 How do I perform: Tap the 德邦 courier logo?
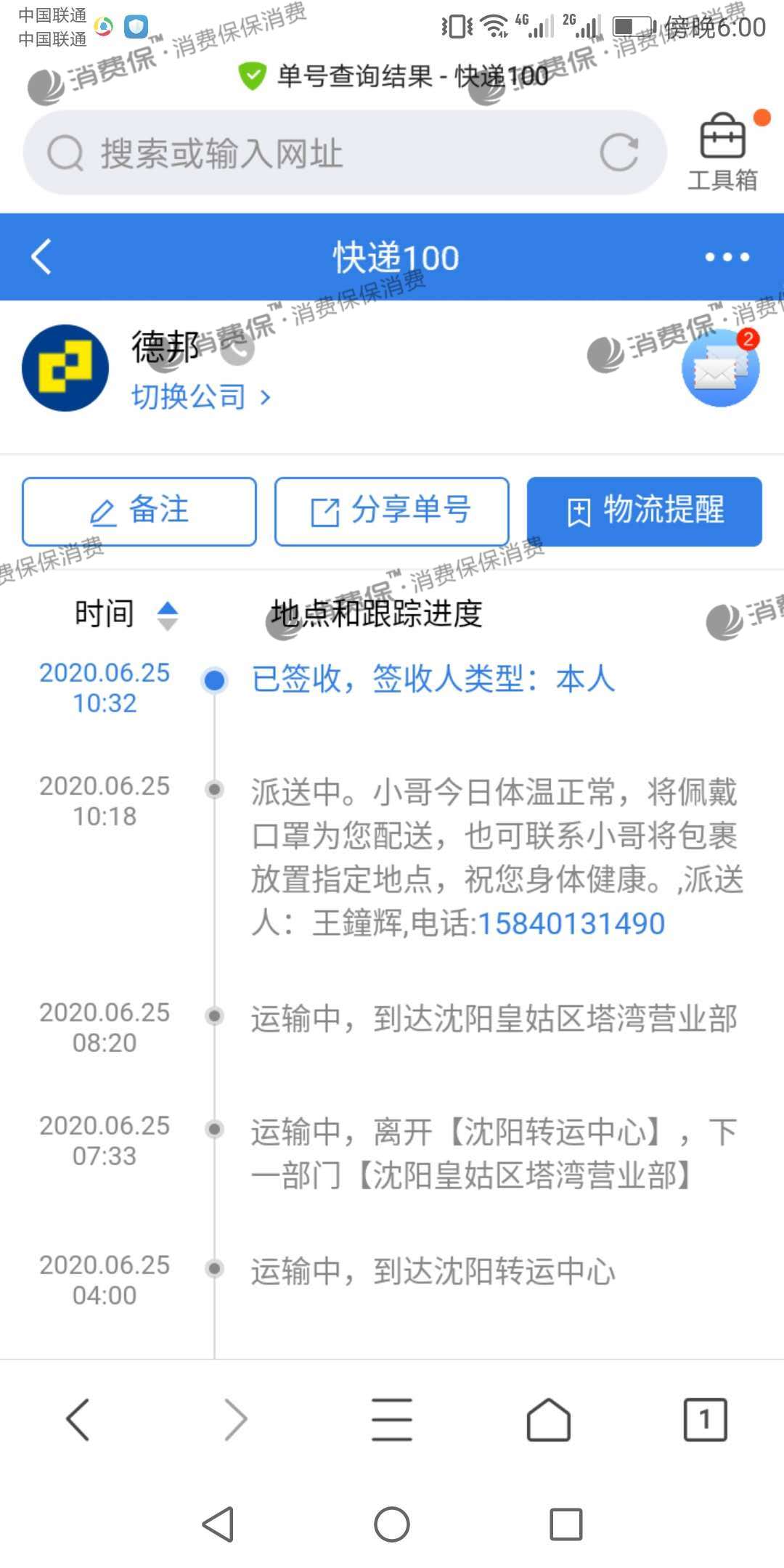pos(64,368)
